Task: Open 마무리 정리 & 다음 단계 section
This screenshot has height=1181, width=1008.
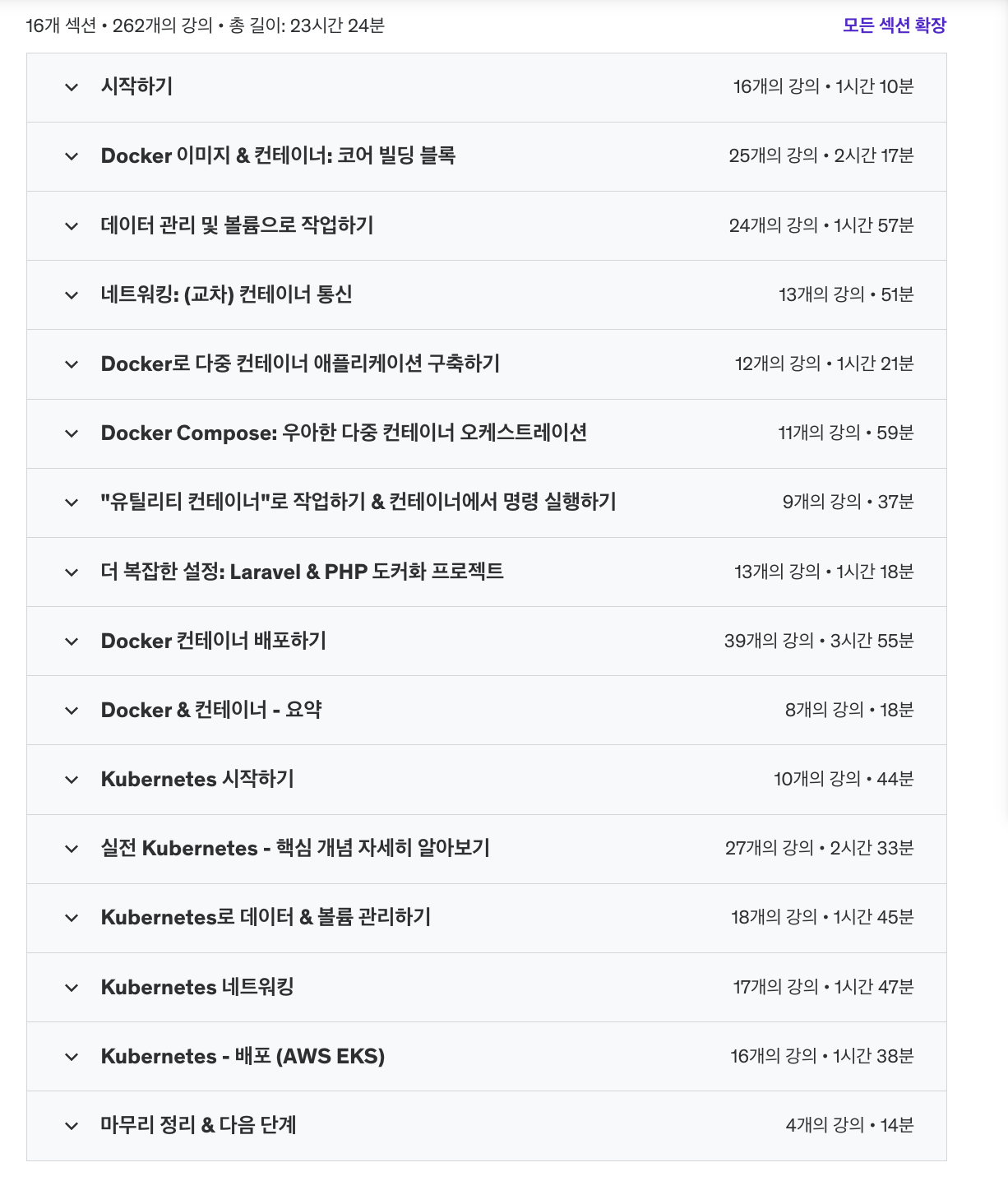Action: point(198,1125)
